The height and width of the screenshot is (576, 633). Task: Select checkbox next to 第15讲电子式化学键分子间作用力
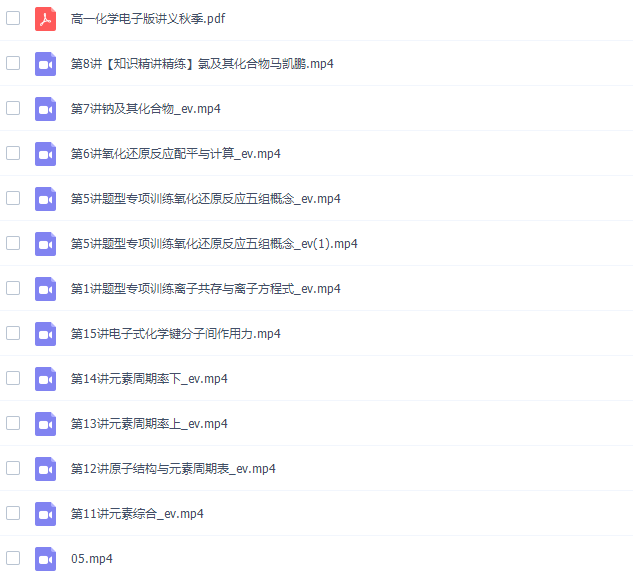point(13,333)
